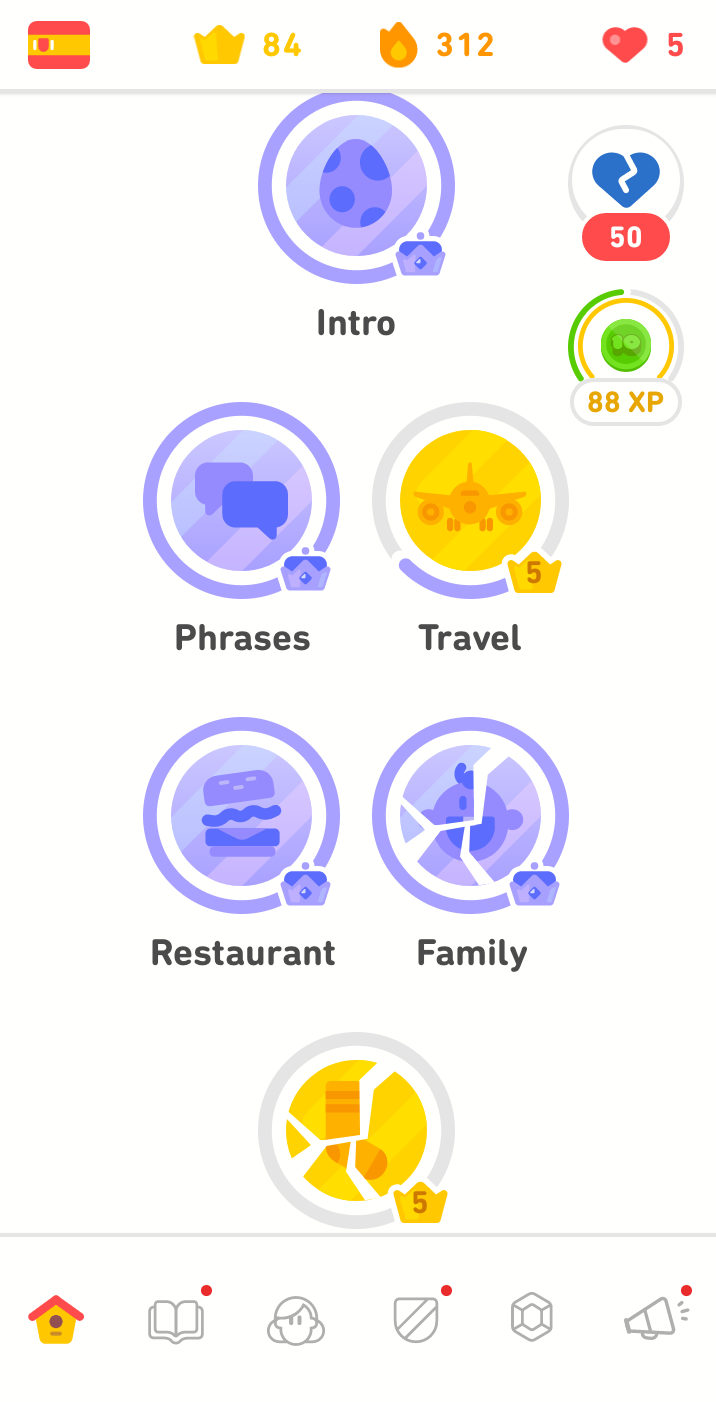Open the Profile face tab
716x1402 pixels.
pyautogui.click(x=296, y=1320)
